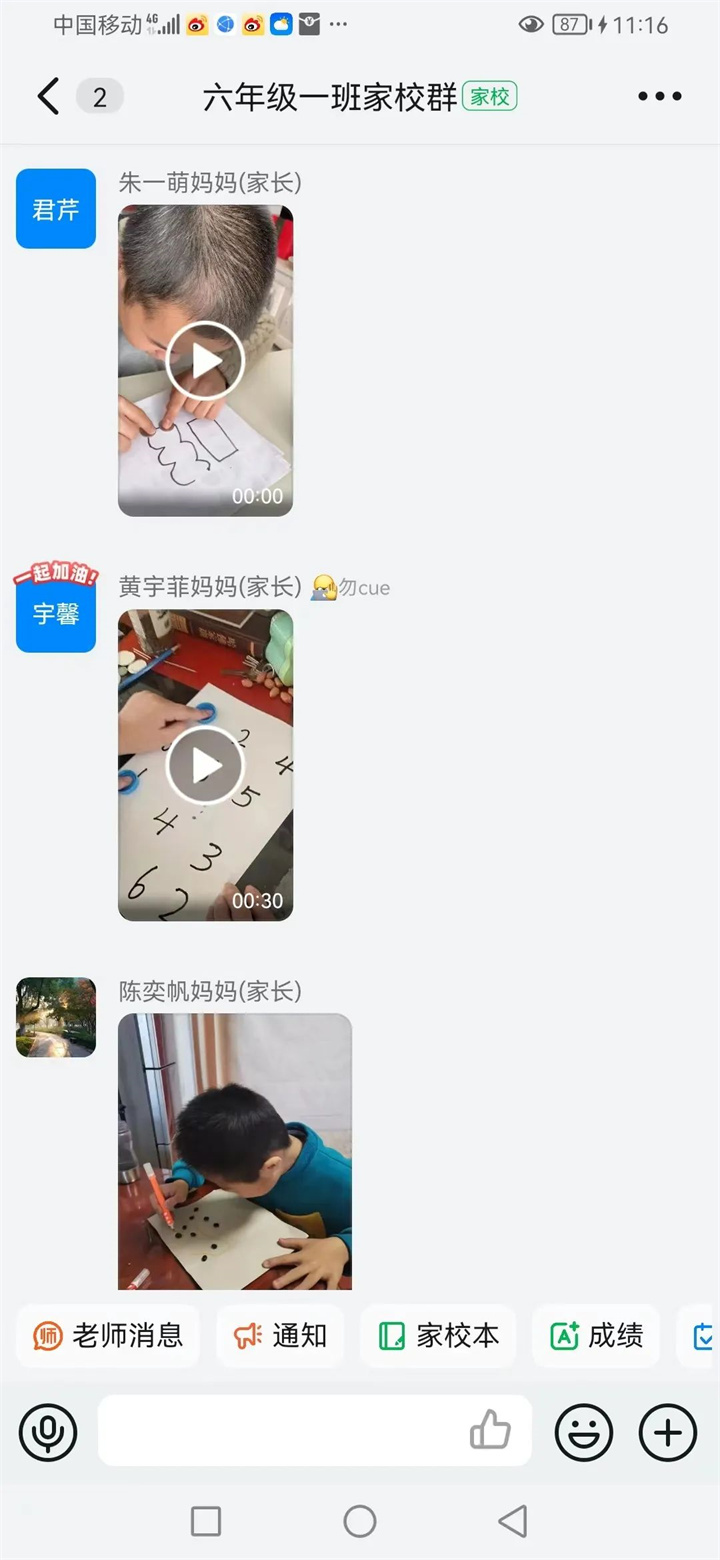Screen dimensions: 720x1560
Task: Switch to voice input microphone
Action: pyautogui.click(x=48, y=1432)
